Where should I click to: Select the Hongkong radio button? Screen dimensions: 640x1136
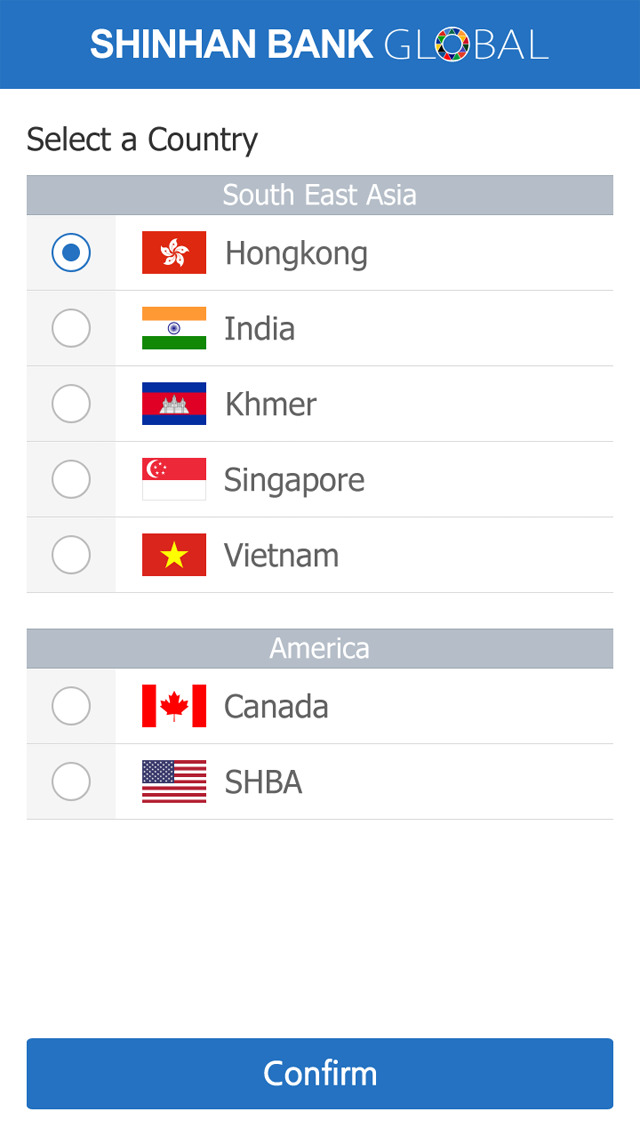(71, 253)
